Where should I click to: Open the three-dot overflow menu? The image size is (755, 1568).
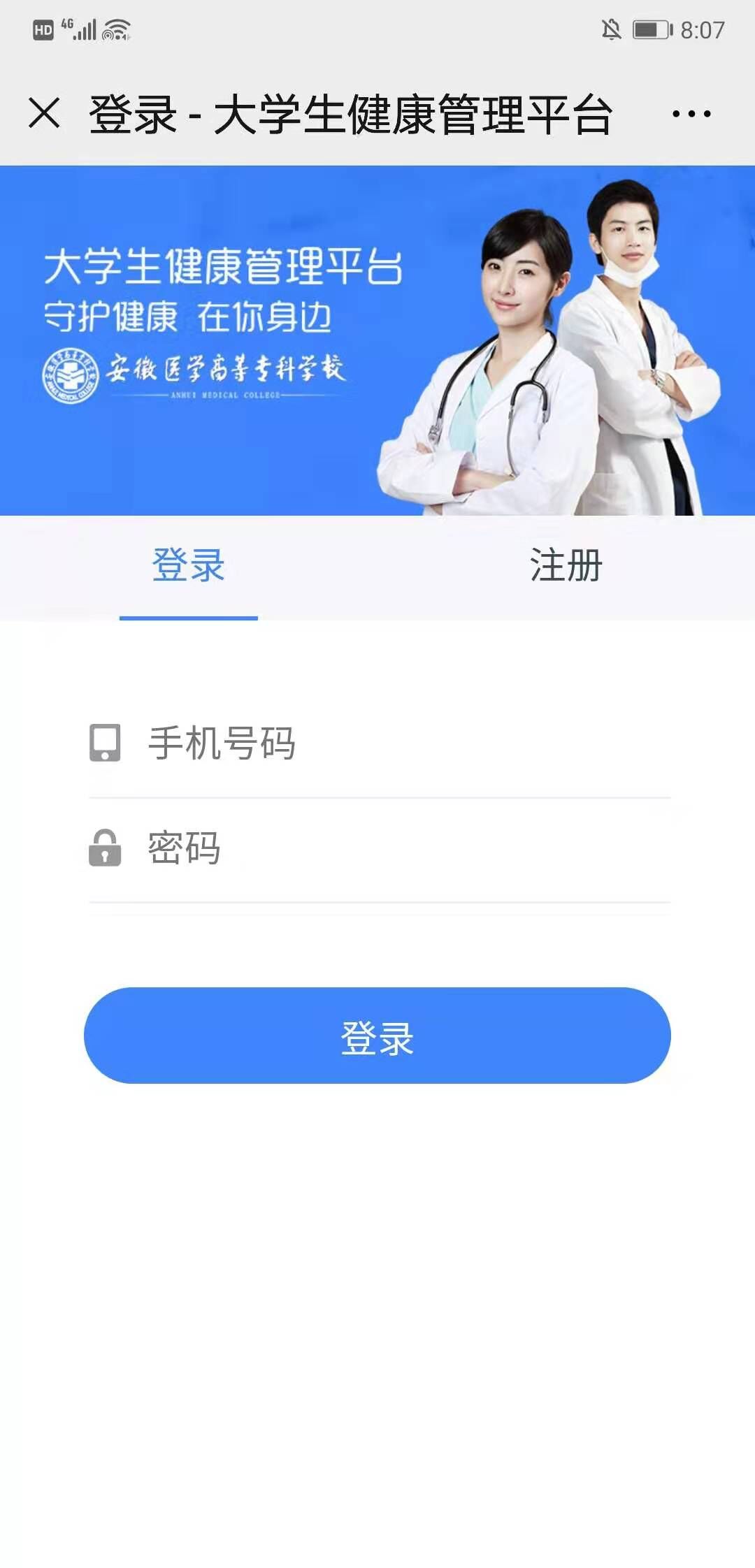click(691, 113)
